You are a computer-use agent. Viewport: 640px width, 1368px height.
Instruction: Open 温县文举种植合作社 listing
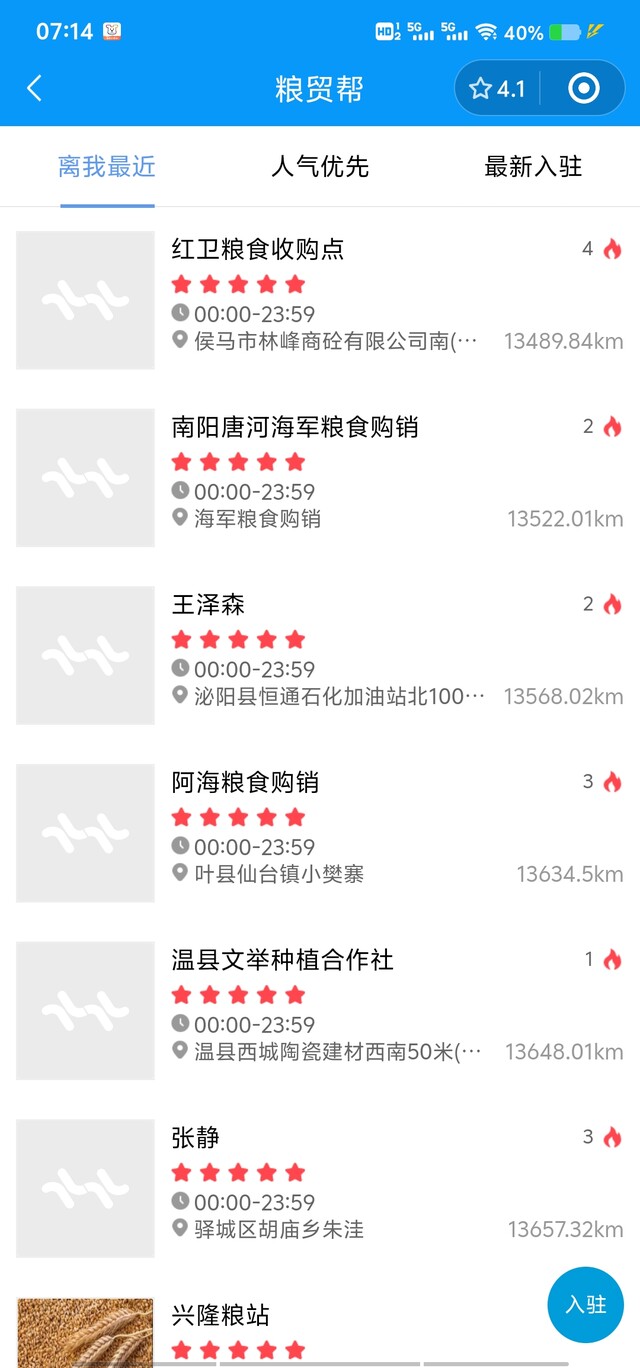pos(283,960)
